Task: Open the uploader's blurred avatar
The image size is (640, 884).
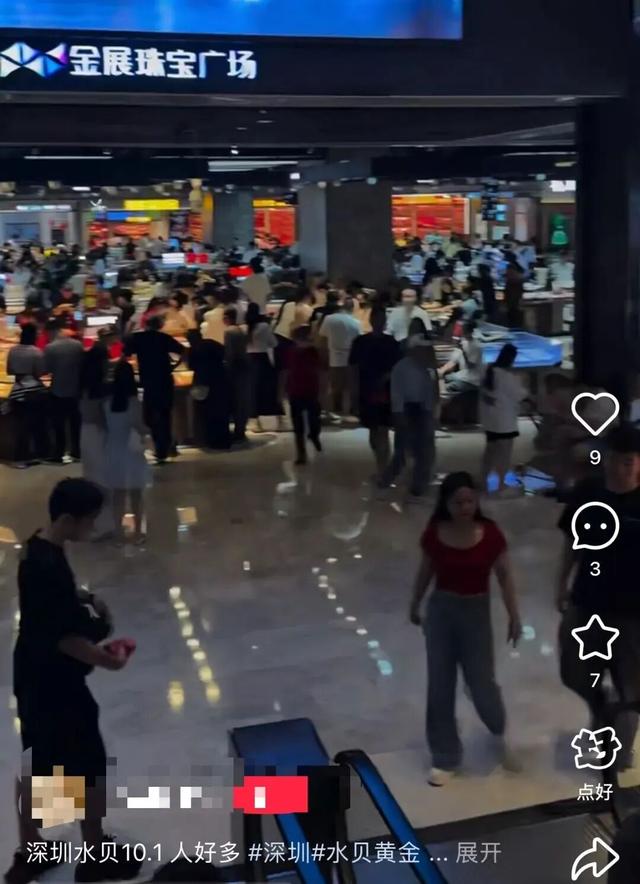Action: [x=58, y=797]
